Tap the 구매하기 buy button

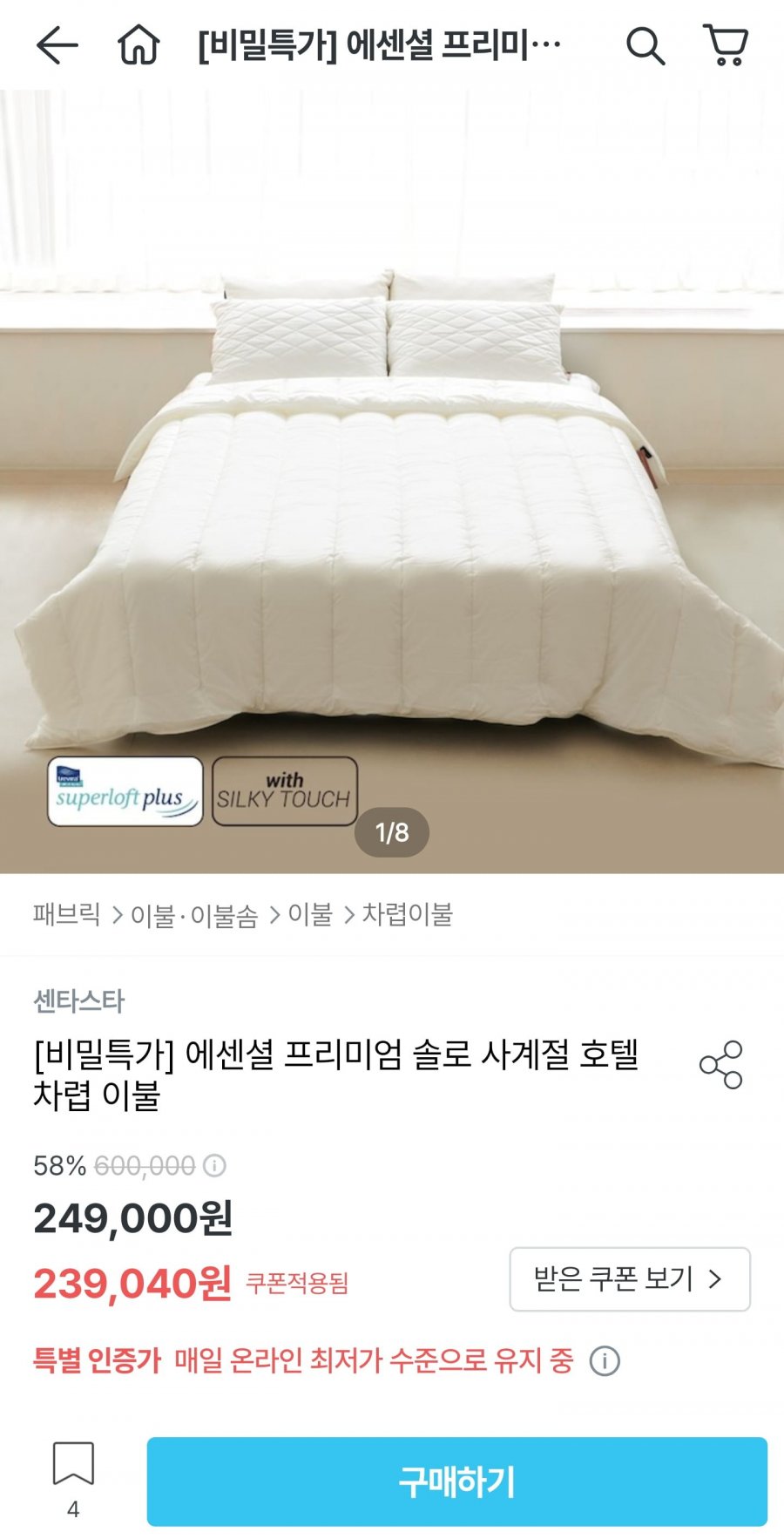(456, 1481)
